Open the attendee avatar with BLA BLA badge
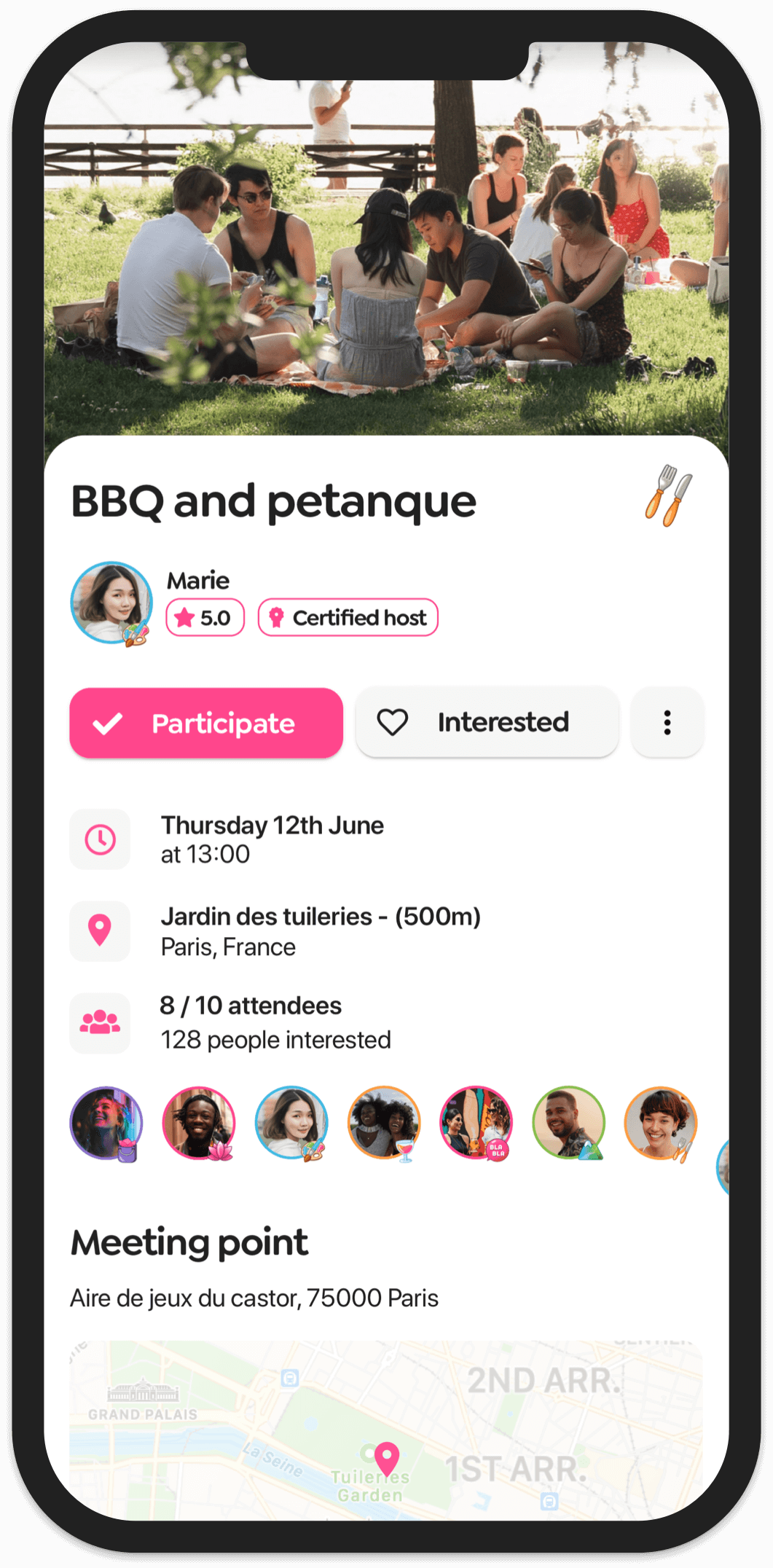Screen dimensions: 773x1568 [476, 1123]
